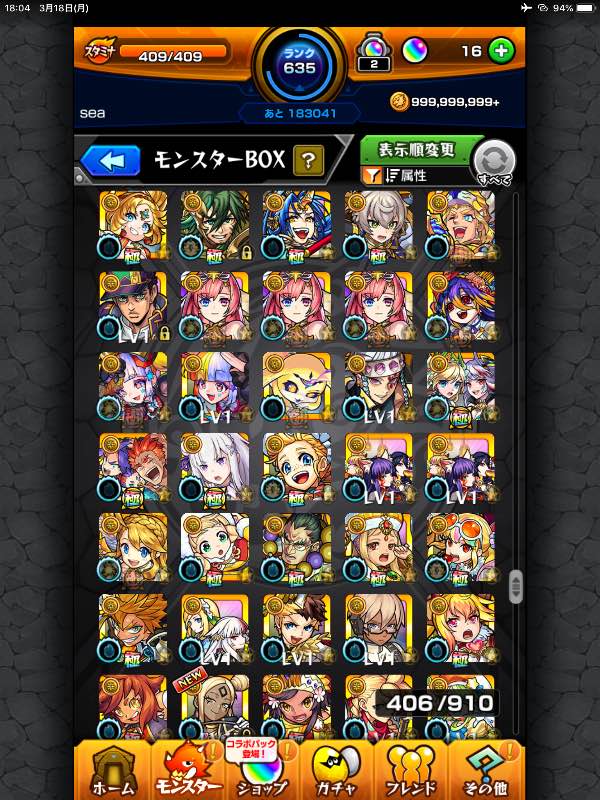Tap the すべて refresh filter button
The width and height of the screenshot is (600, 800).
click(x=494, y=161)
